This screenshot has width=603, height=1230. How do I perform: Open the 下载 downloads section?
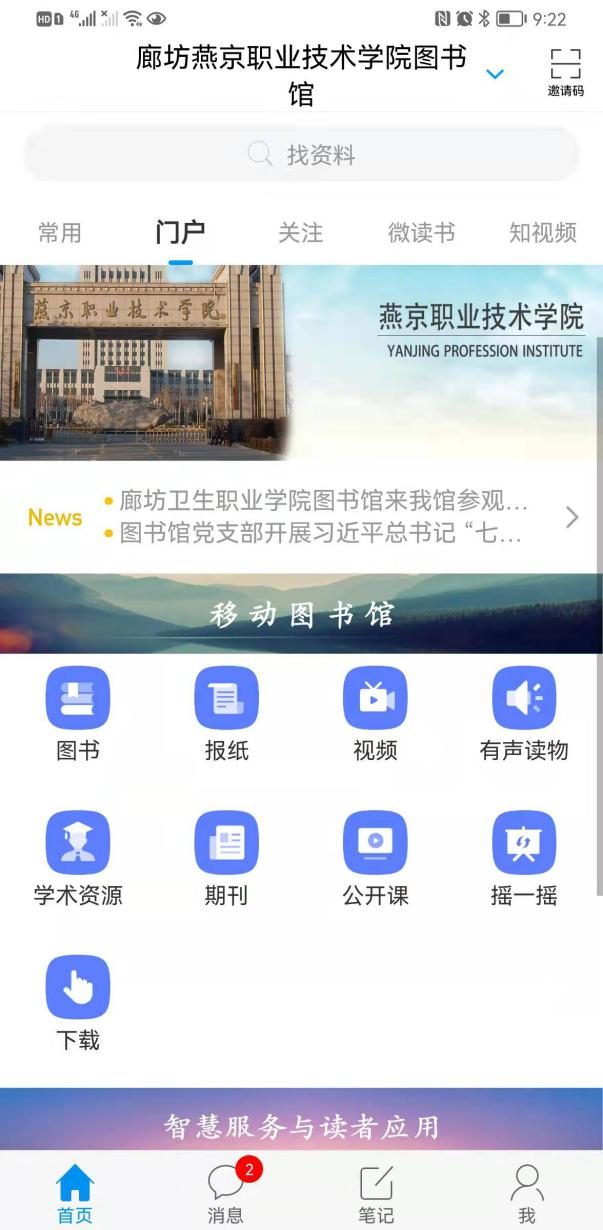coord(78,1002)
